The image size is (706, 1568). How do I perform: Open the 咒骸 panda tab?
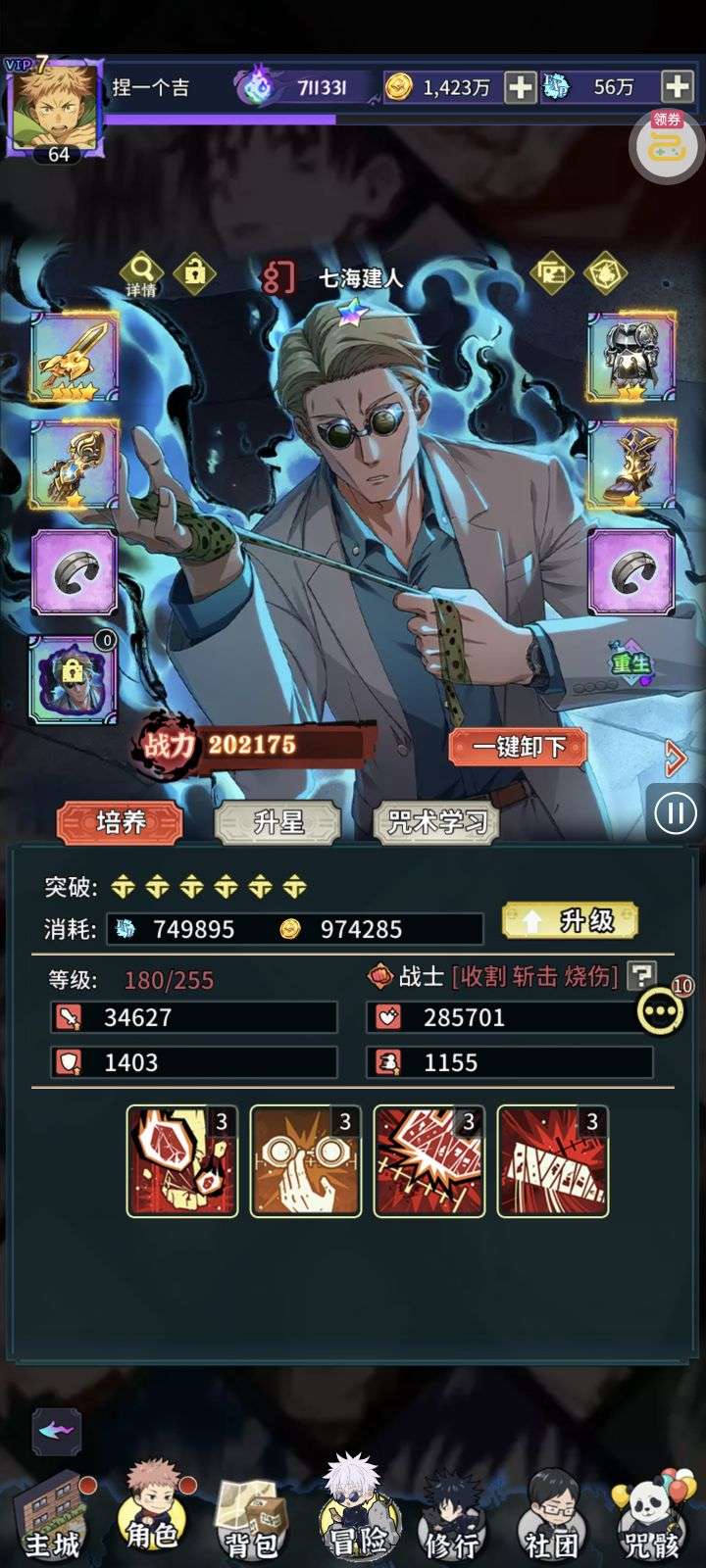(x=650, y=1519)
